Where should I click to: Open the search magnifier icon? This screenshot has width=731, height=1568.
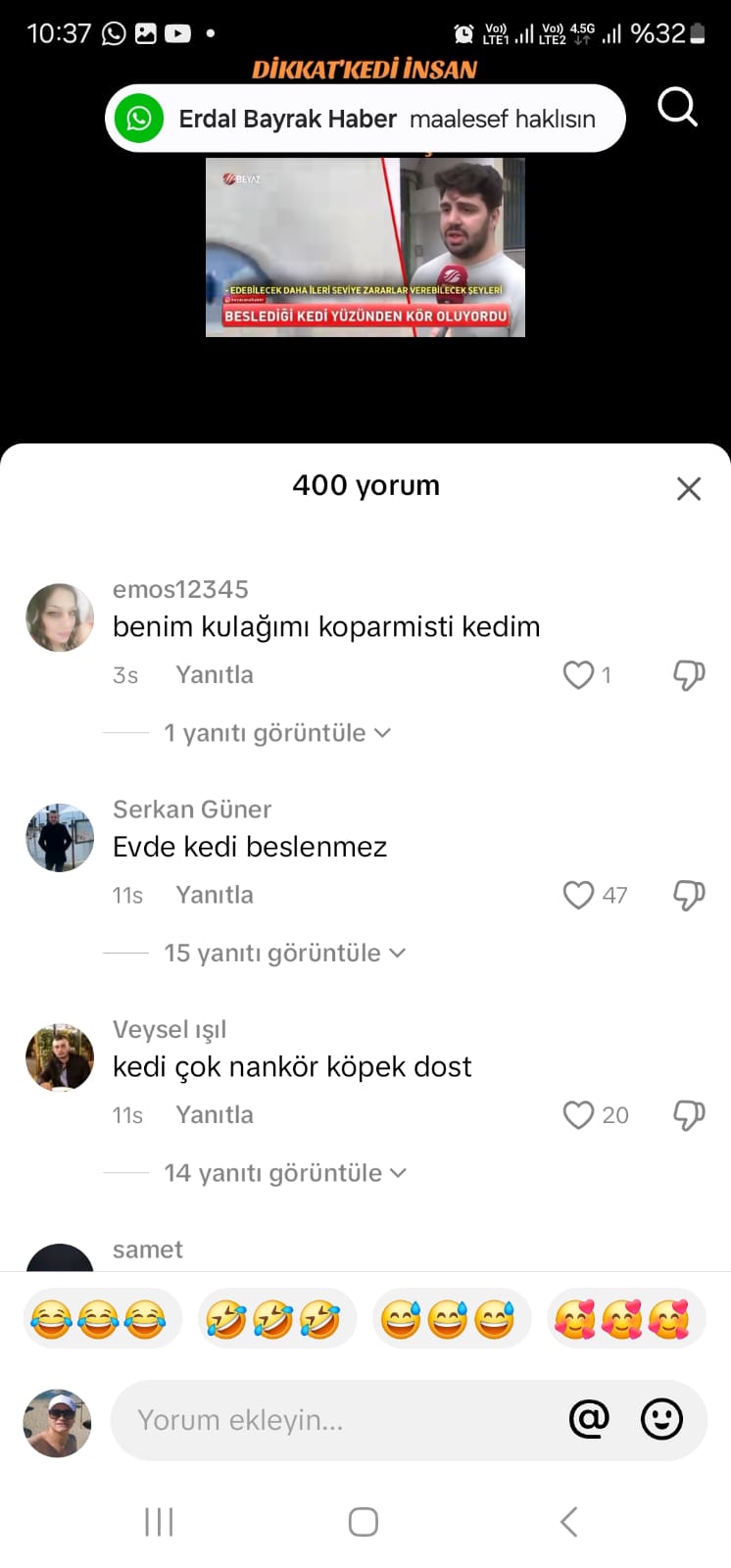tap(677, 106)
